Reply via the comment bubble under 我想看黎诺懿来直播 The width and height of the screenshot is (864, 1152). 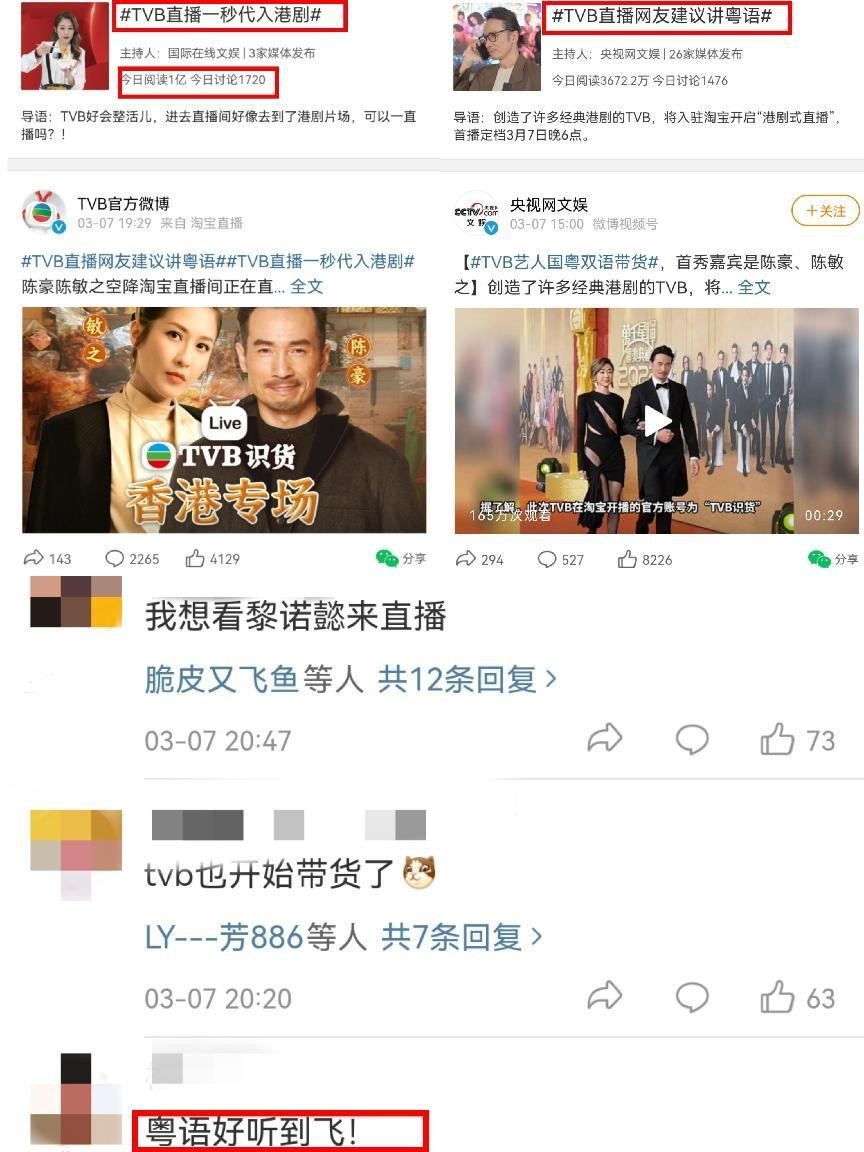pyautogui.click(x=692, y=737)
